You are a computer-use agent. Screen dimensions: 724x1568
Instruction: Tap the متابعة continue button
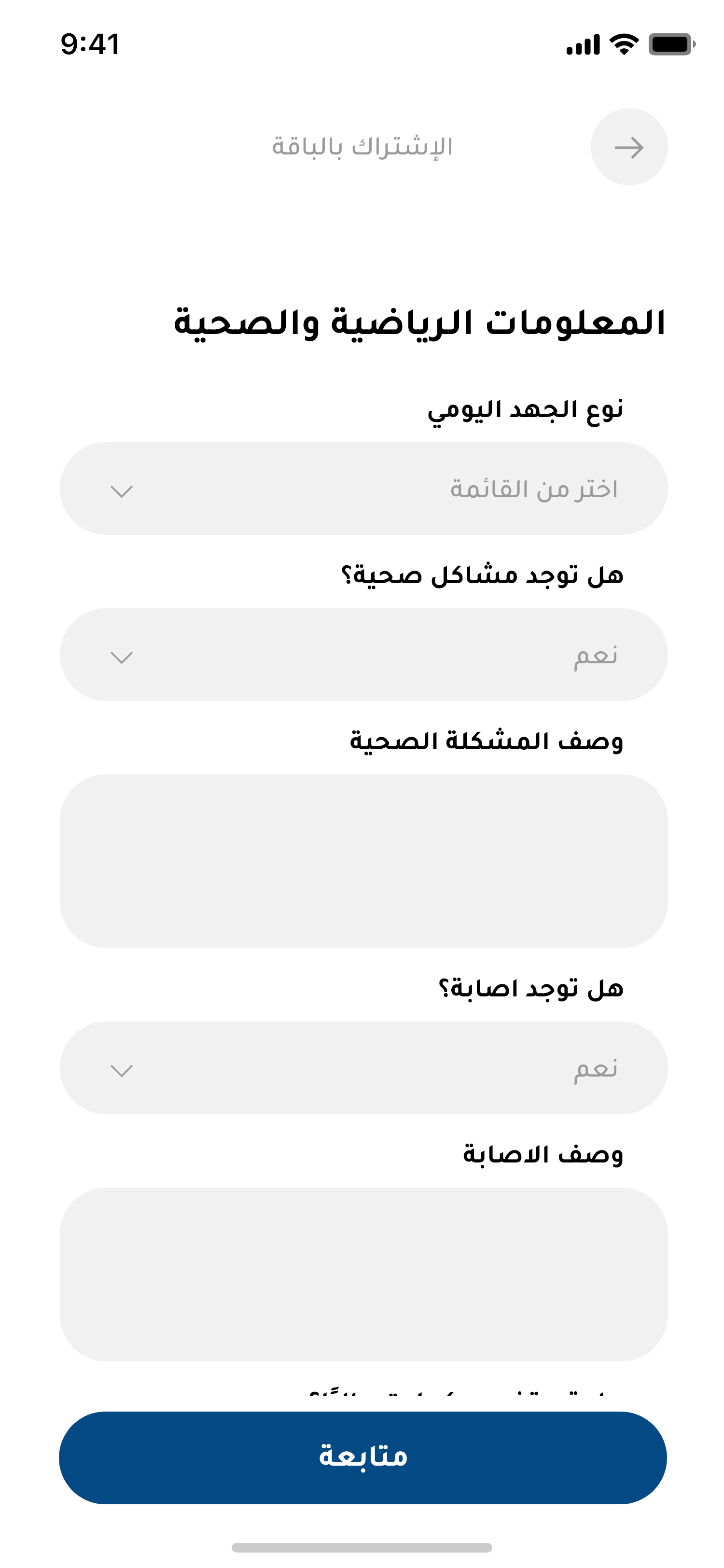click(x=362, y=1458)
